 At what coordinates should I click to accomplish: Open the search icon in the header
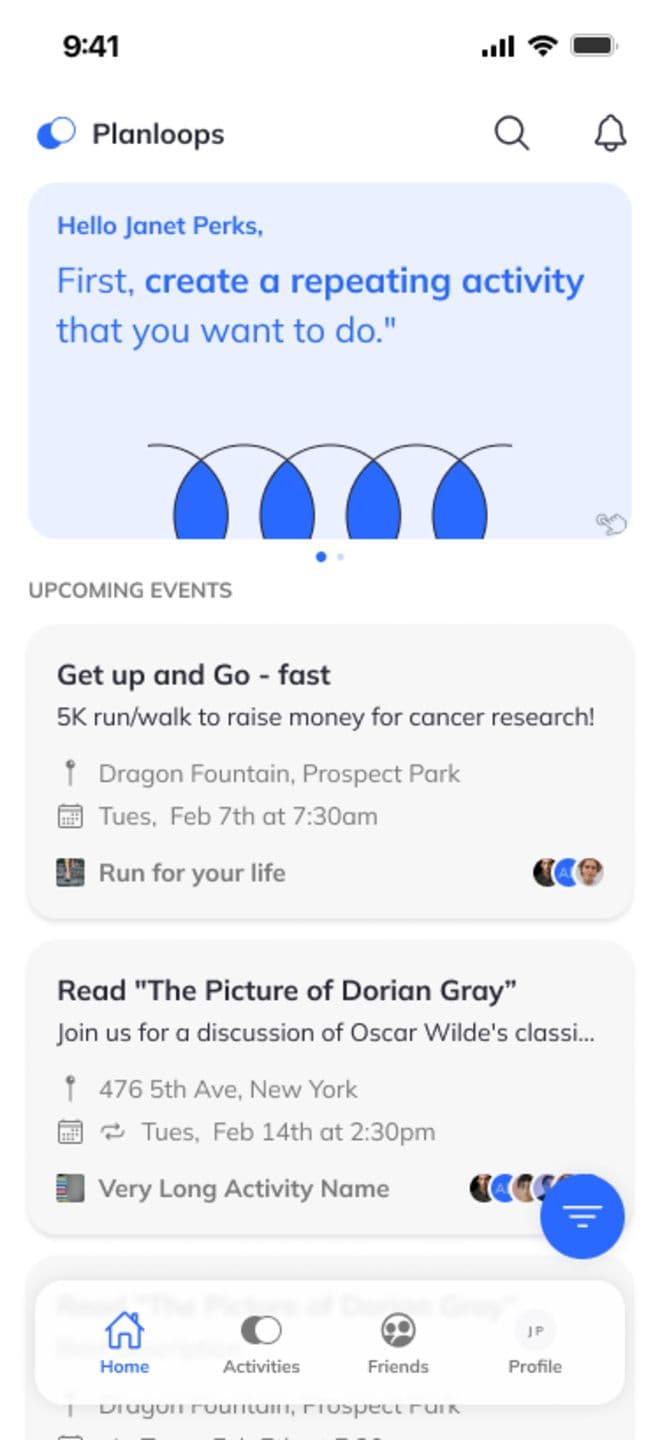coord(511,133)
